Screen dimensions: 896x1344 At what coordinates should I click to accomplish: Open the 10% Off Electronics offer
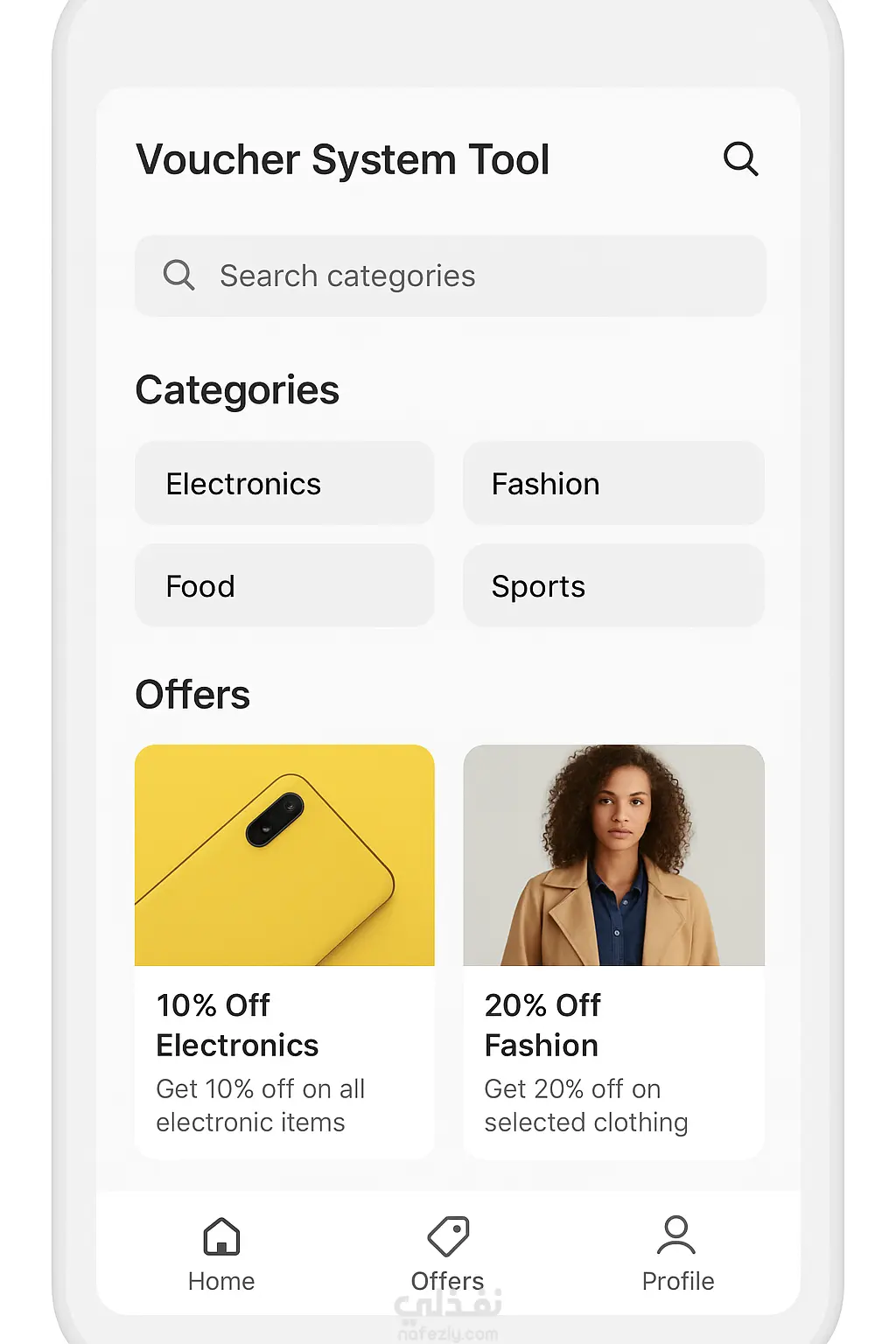[284, 951]
